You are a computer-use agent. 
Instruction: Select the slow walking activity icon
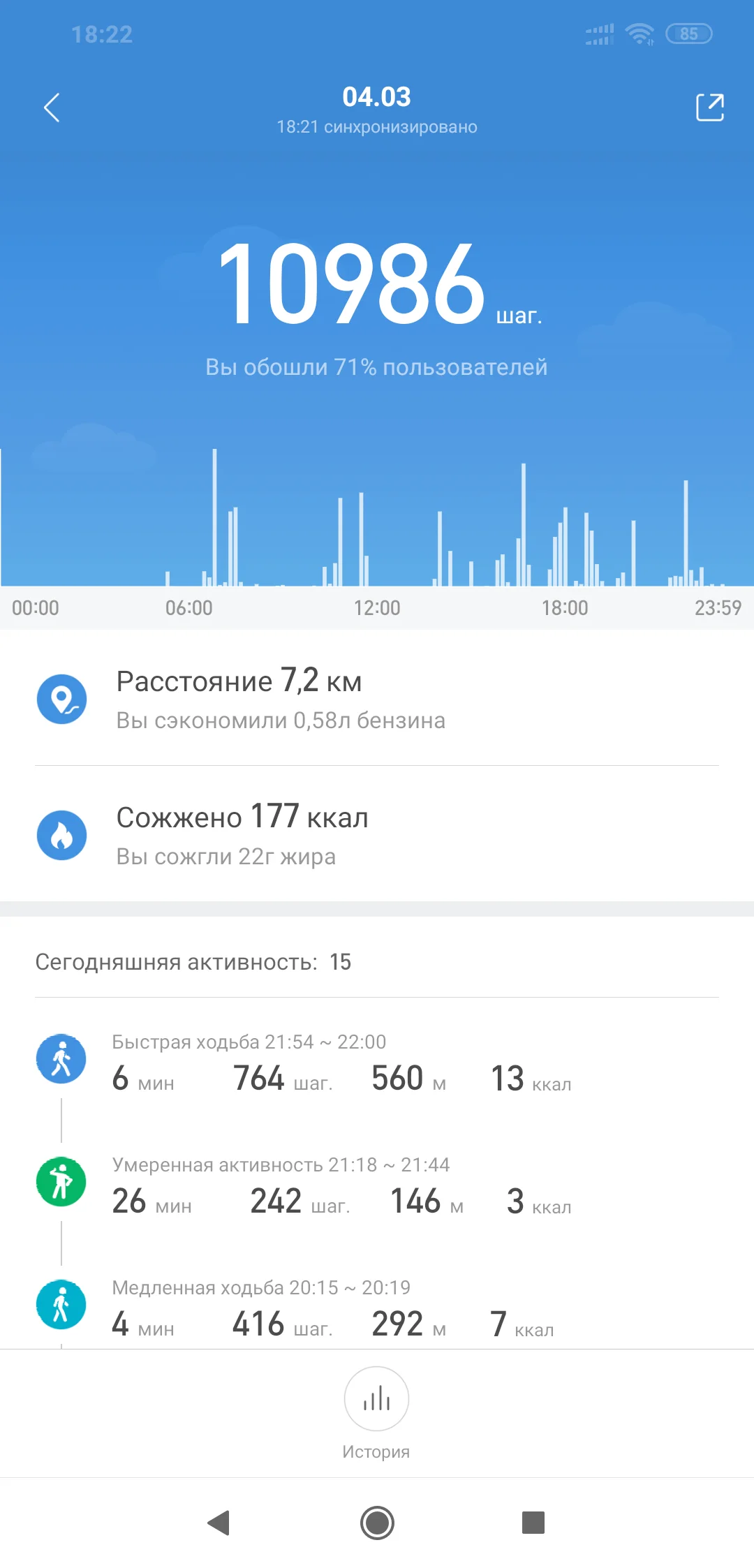[61, 1303]
